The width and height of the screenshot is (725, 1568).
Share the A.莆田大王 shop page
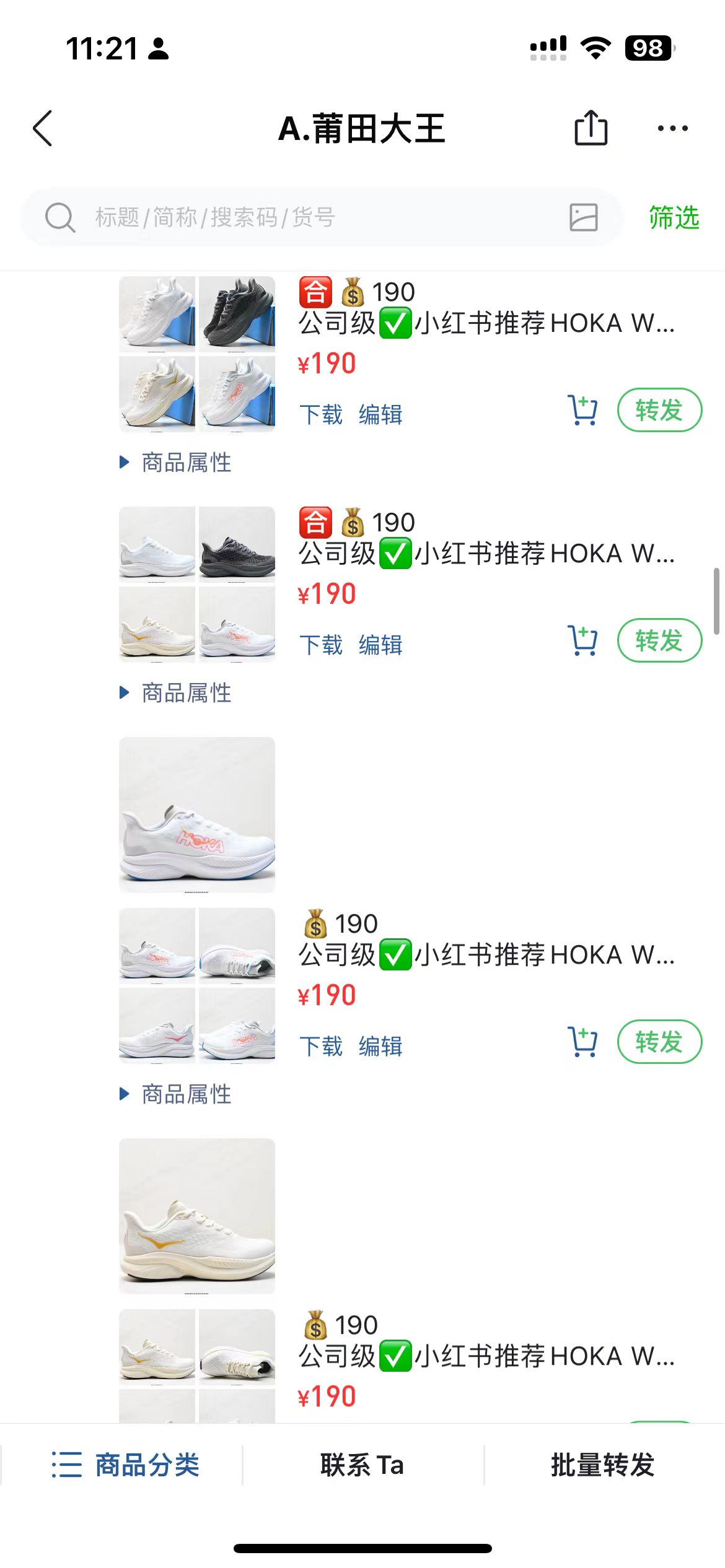click(591, 128)
